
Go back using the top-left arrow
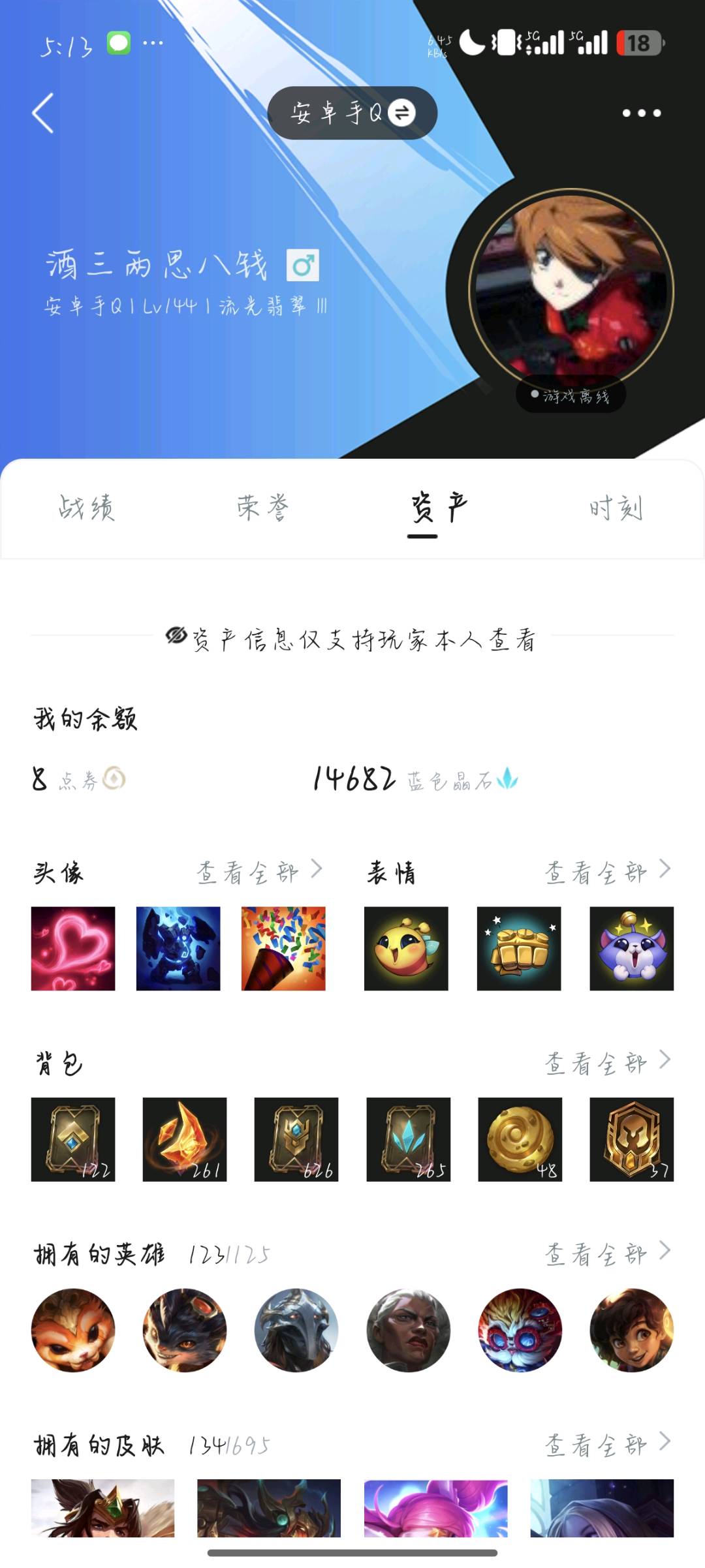(x=43, y=114)
